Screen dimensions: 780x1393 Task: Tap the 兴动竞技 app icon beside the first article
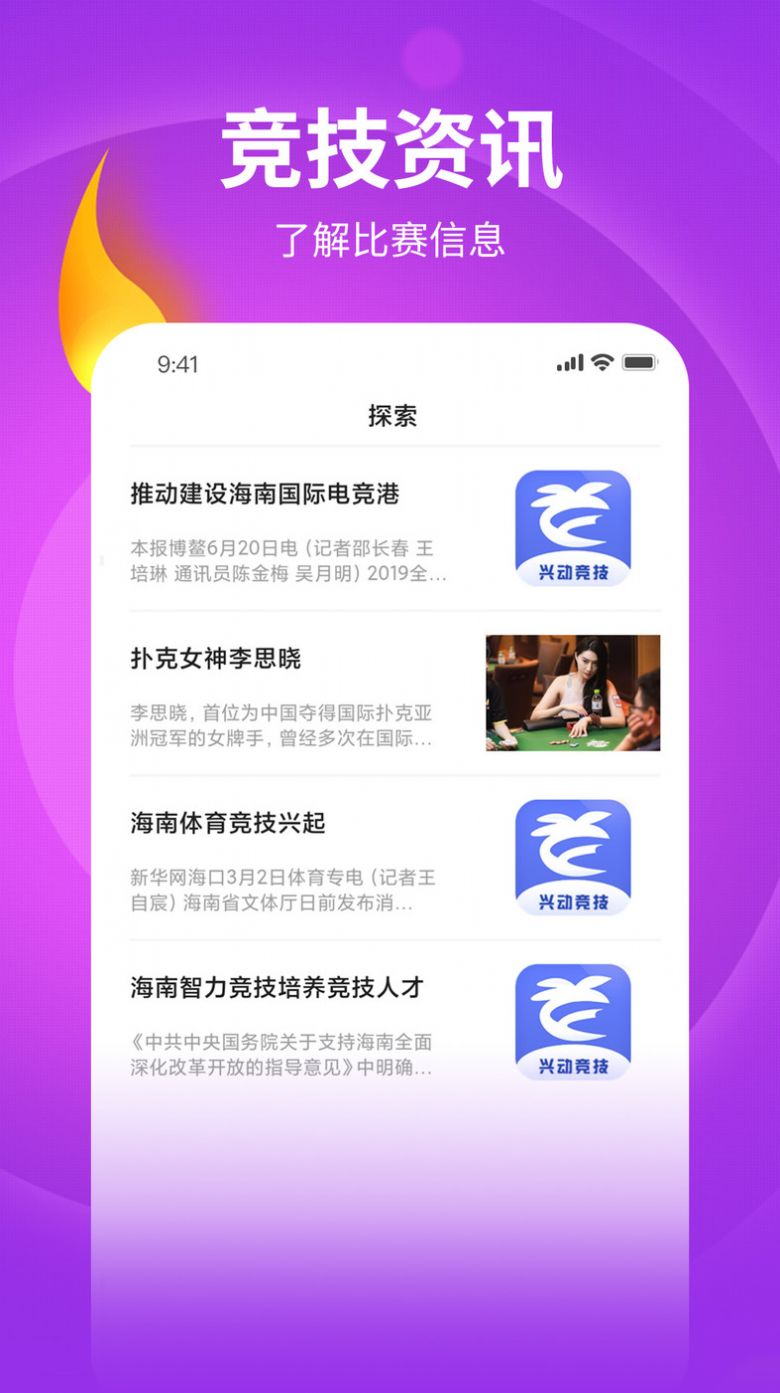573,528
